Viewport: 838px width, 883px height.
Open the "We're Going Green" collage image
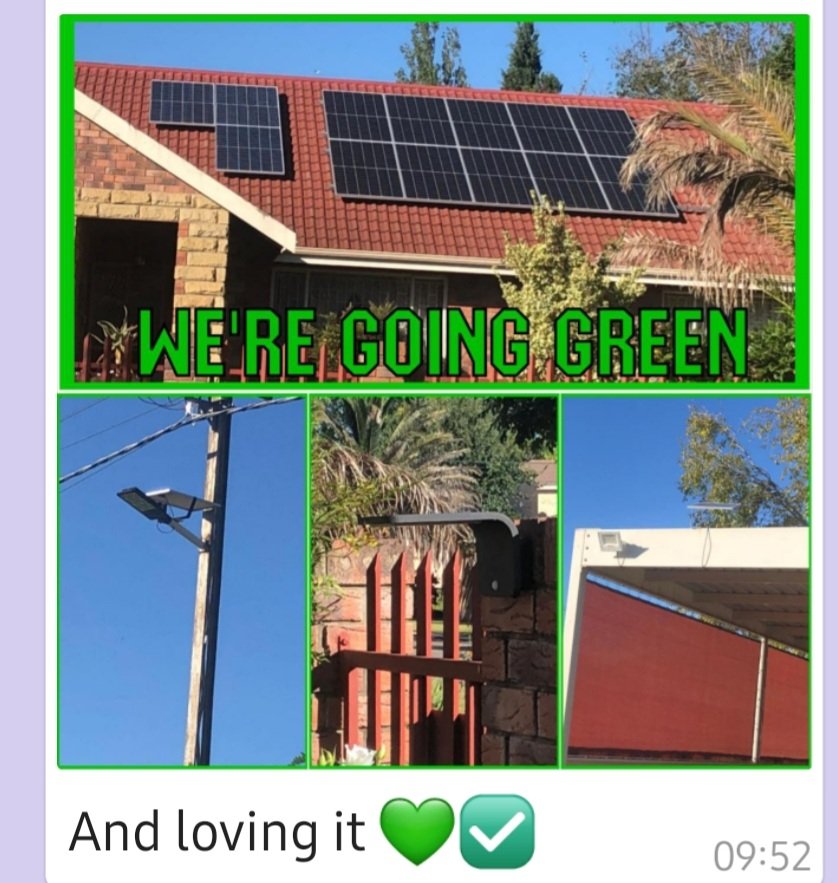pyautogui.click(x=433, y=390)
